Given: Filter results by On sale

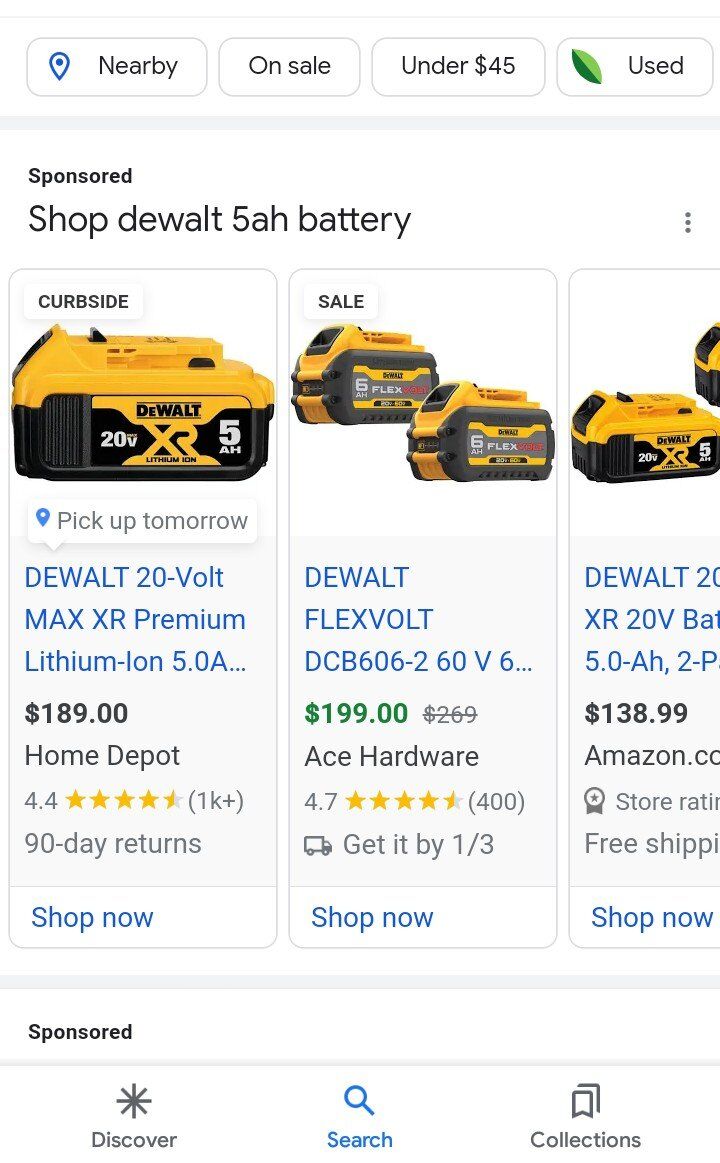Looking at the screenshot, I should (289, 67).
